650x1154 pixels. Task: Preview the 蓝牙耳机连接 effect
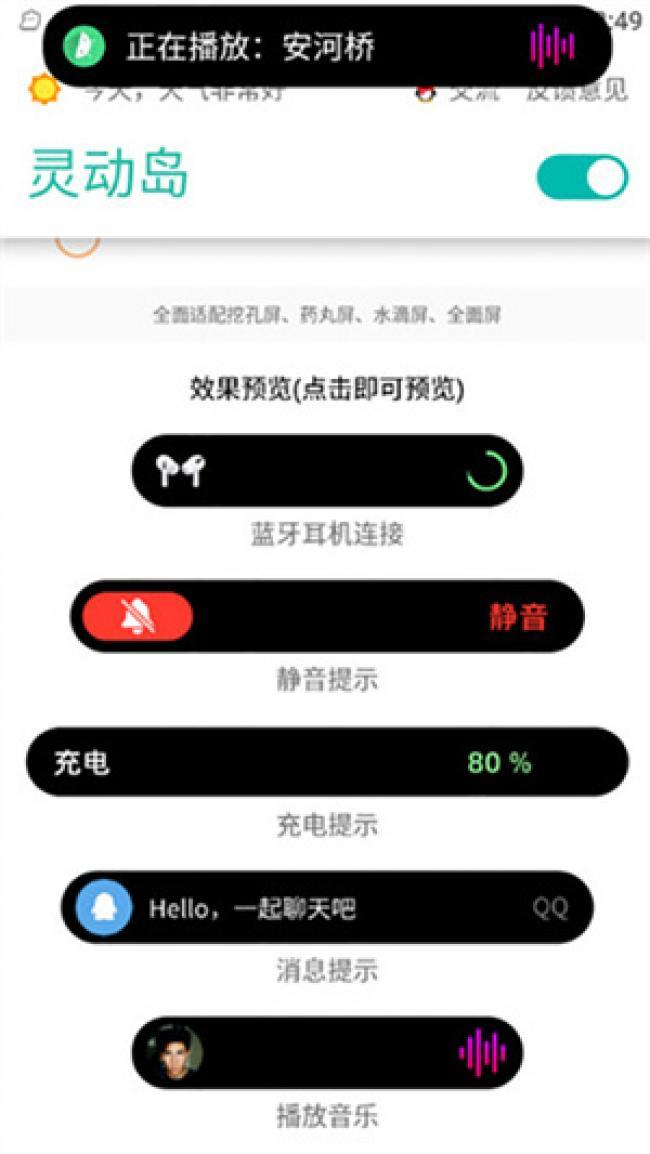[326, 470]
